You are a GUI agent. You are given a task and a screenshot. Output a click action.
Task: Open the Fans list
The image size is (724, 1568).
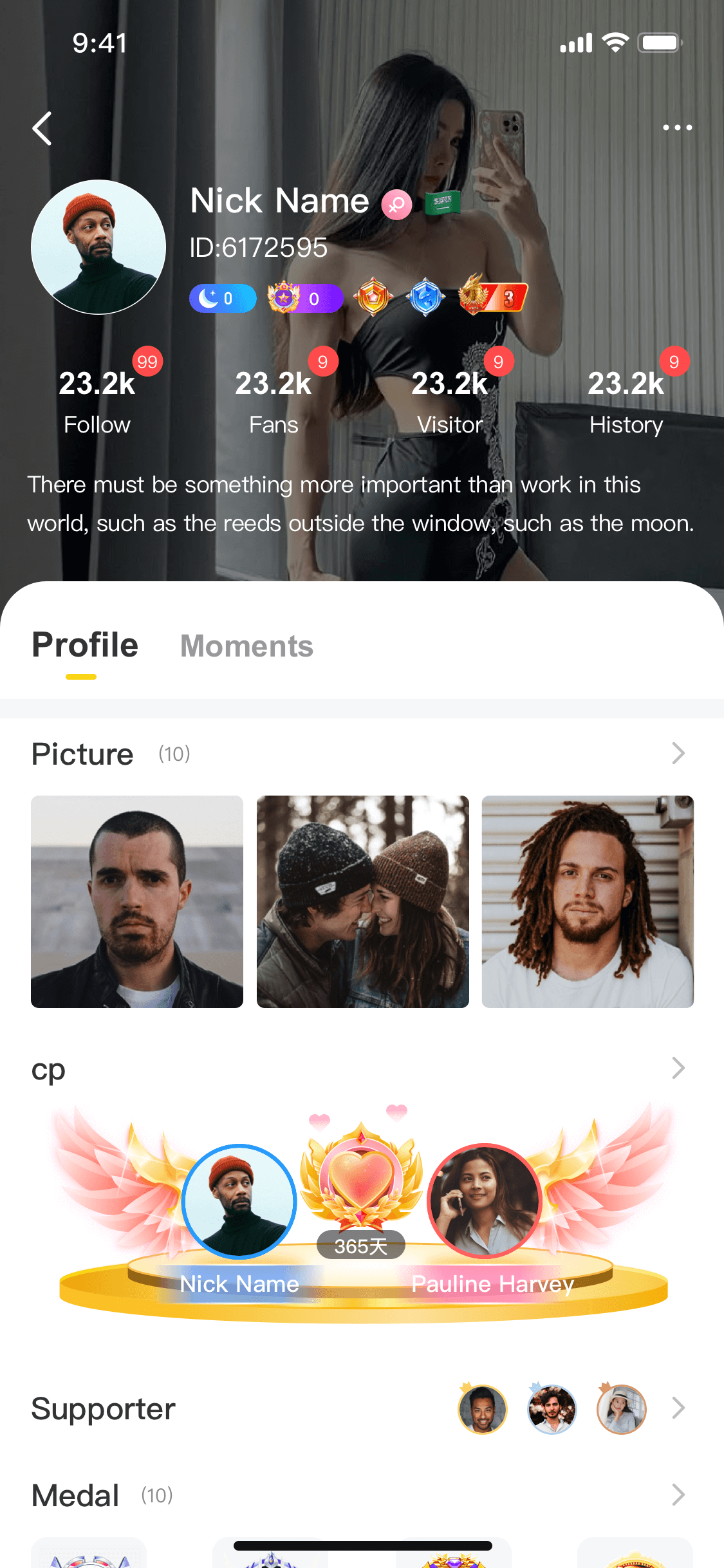pyautogui.click(x=273, y=399)
